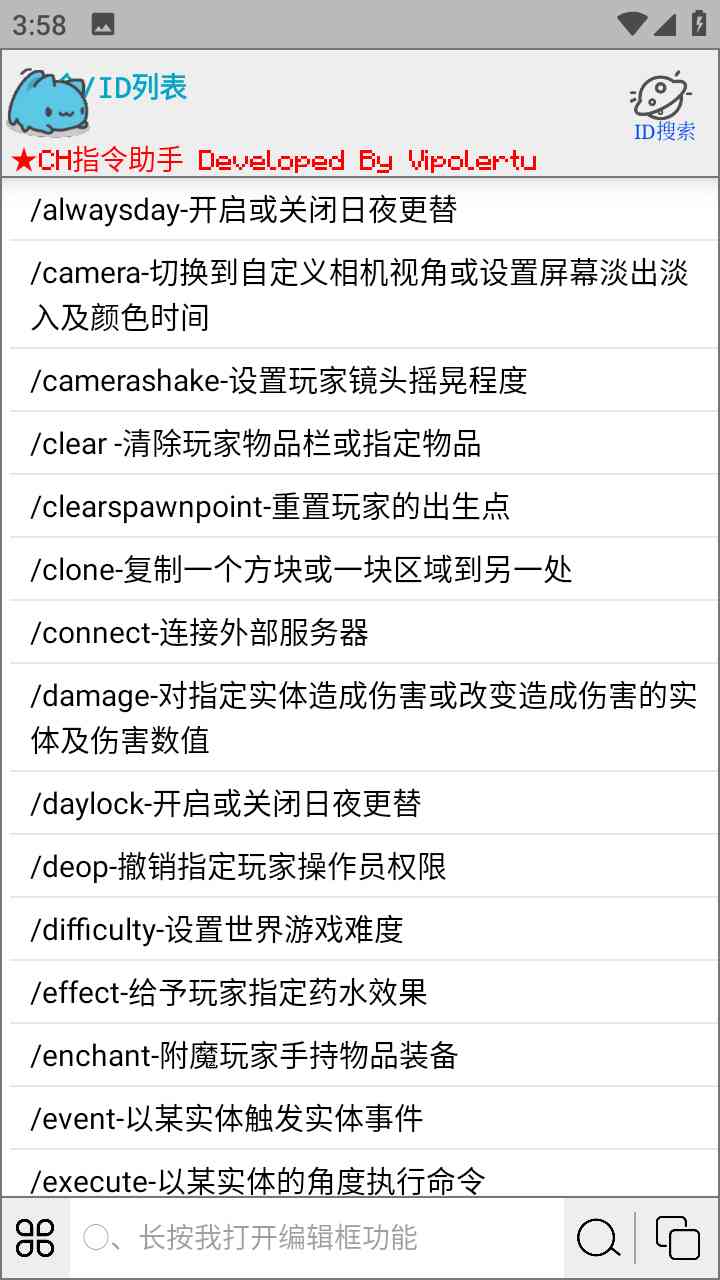Tap the magnifier search icon at bottom
This screenshot has width=720, height=1280.
[x=598, y=1238]
